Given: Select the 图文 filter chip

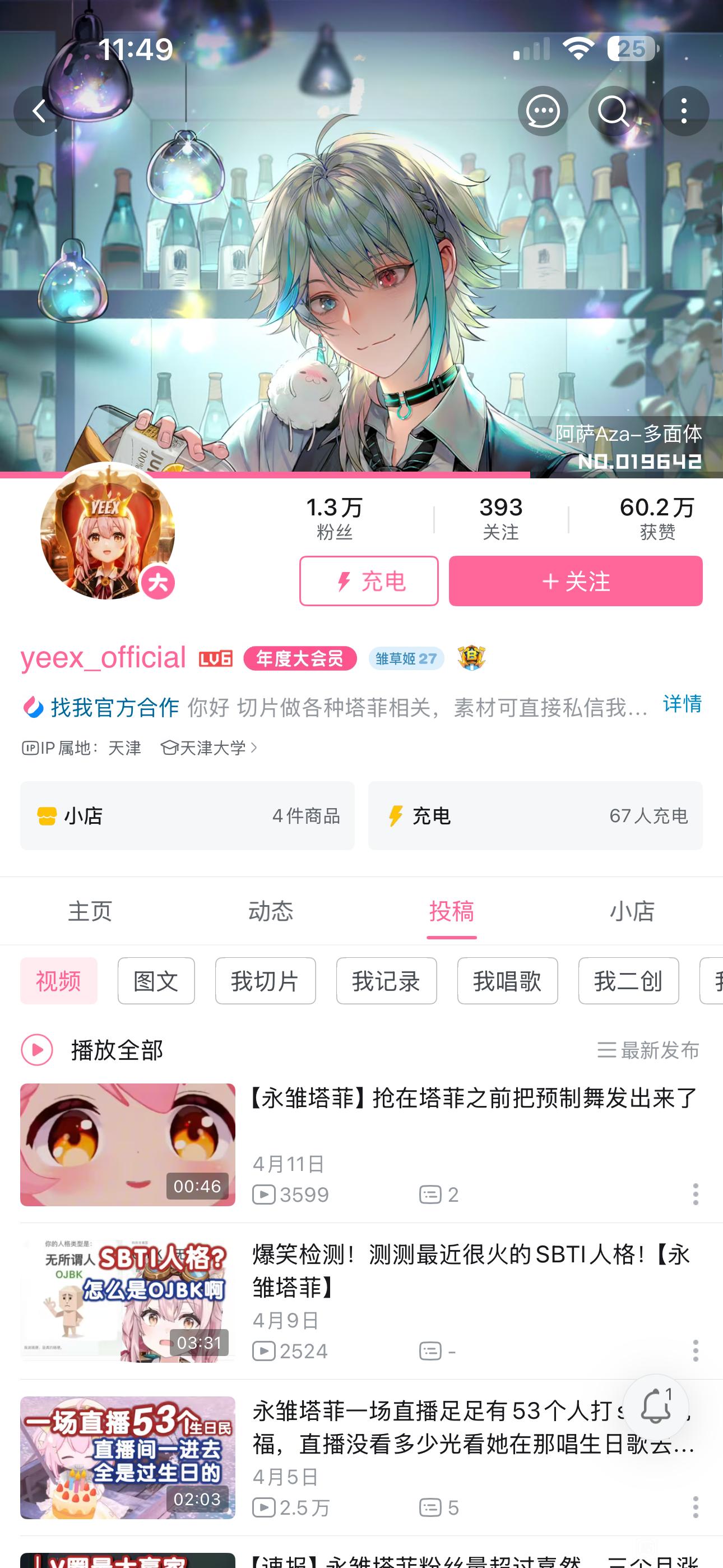Looking at the screenshot, I should tap(156, 981).
